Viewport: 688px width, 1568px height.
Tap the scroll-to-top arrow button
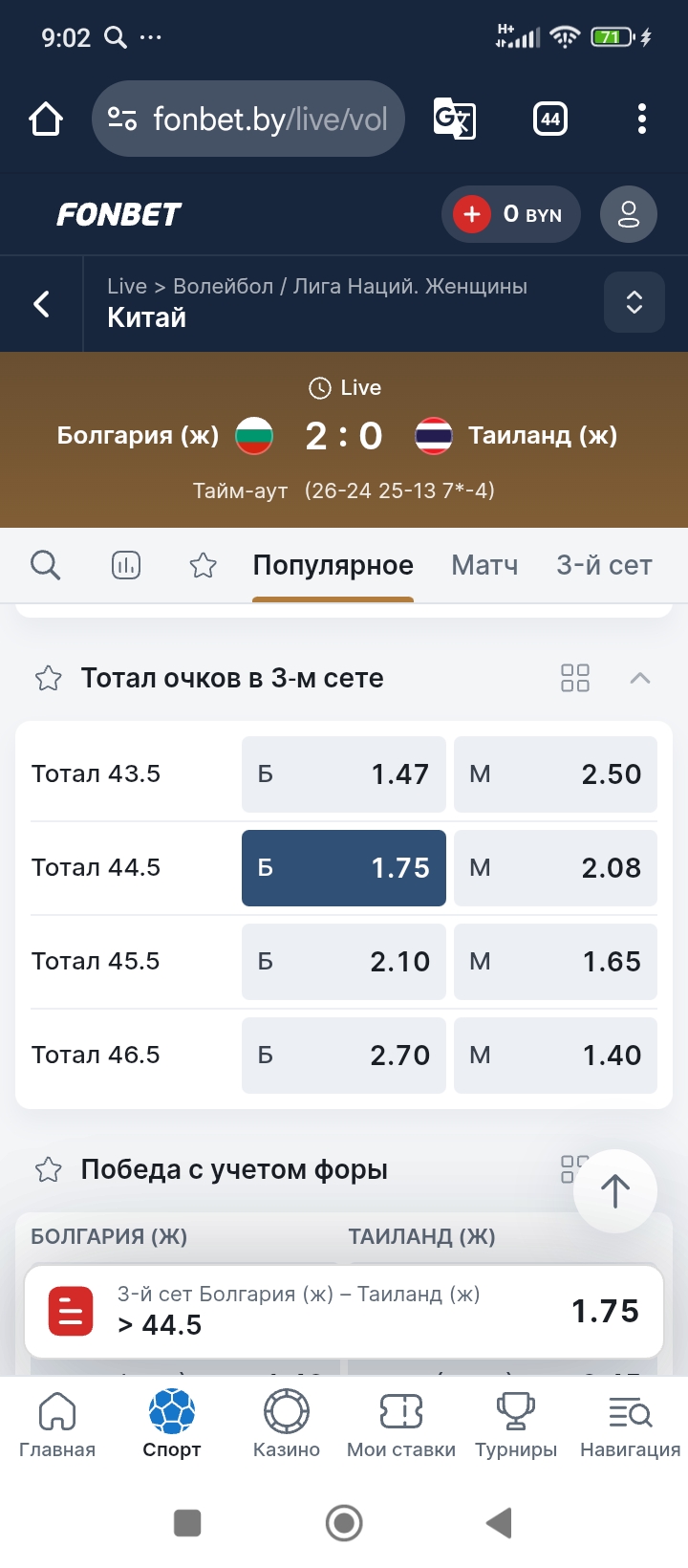click(614, 1190)
